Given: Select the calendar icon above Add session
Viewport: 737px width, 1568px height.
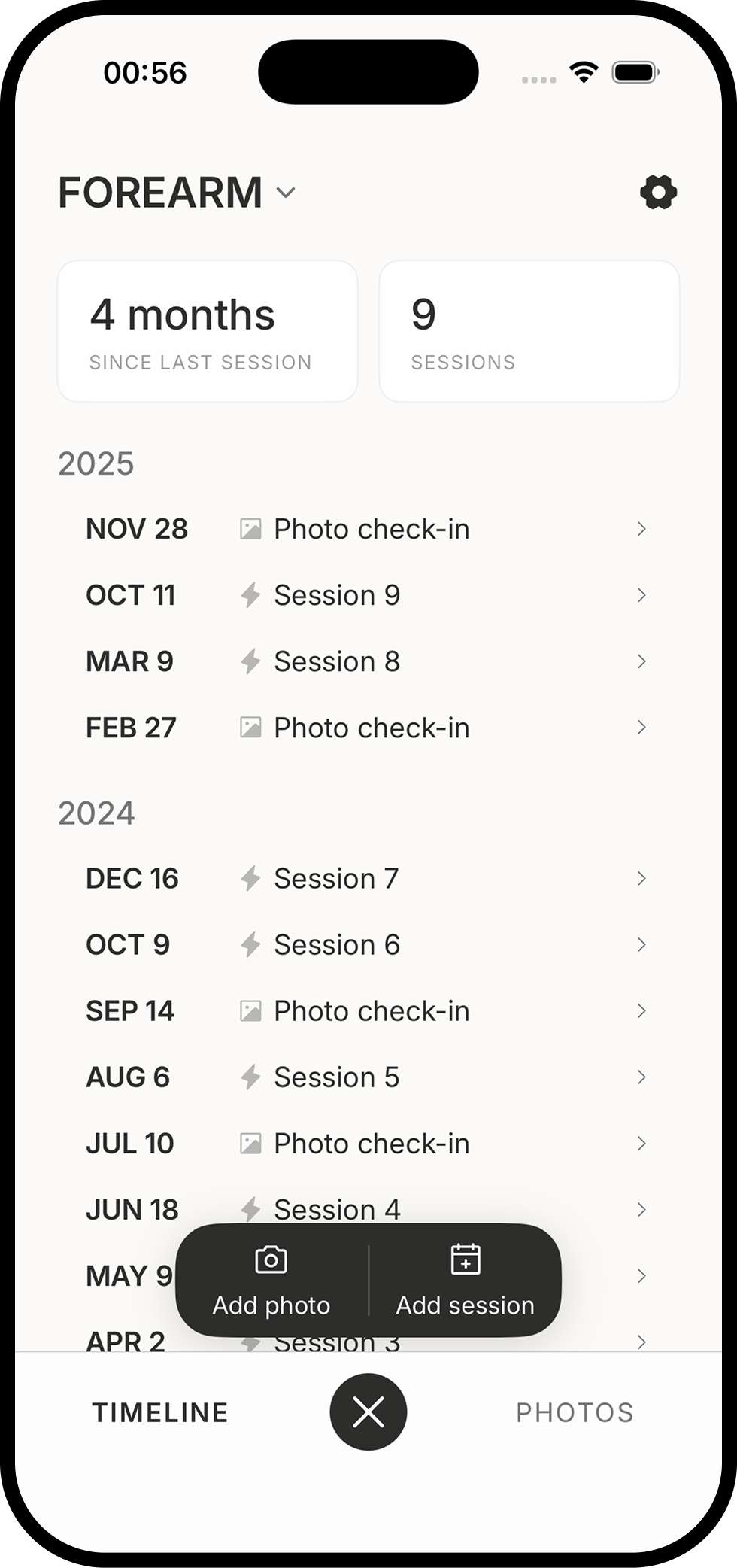Looking at the screenshot, I should click(x=465, y=1260).
